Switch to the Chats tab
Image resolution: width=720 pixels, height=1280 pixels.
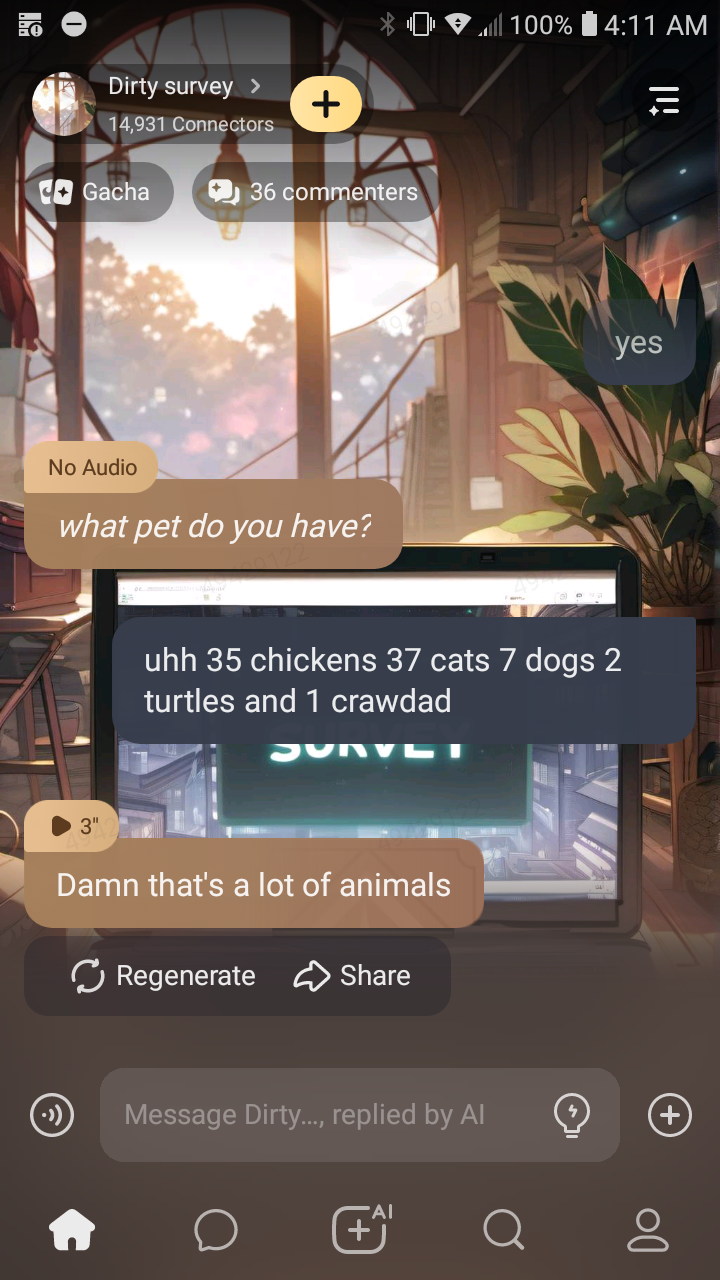[x=216, y=1230]
